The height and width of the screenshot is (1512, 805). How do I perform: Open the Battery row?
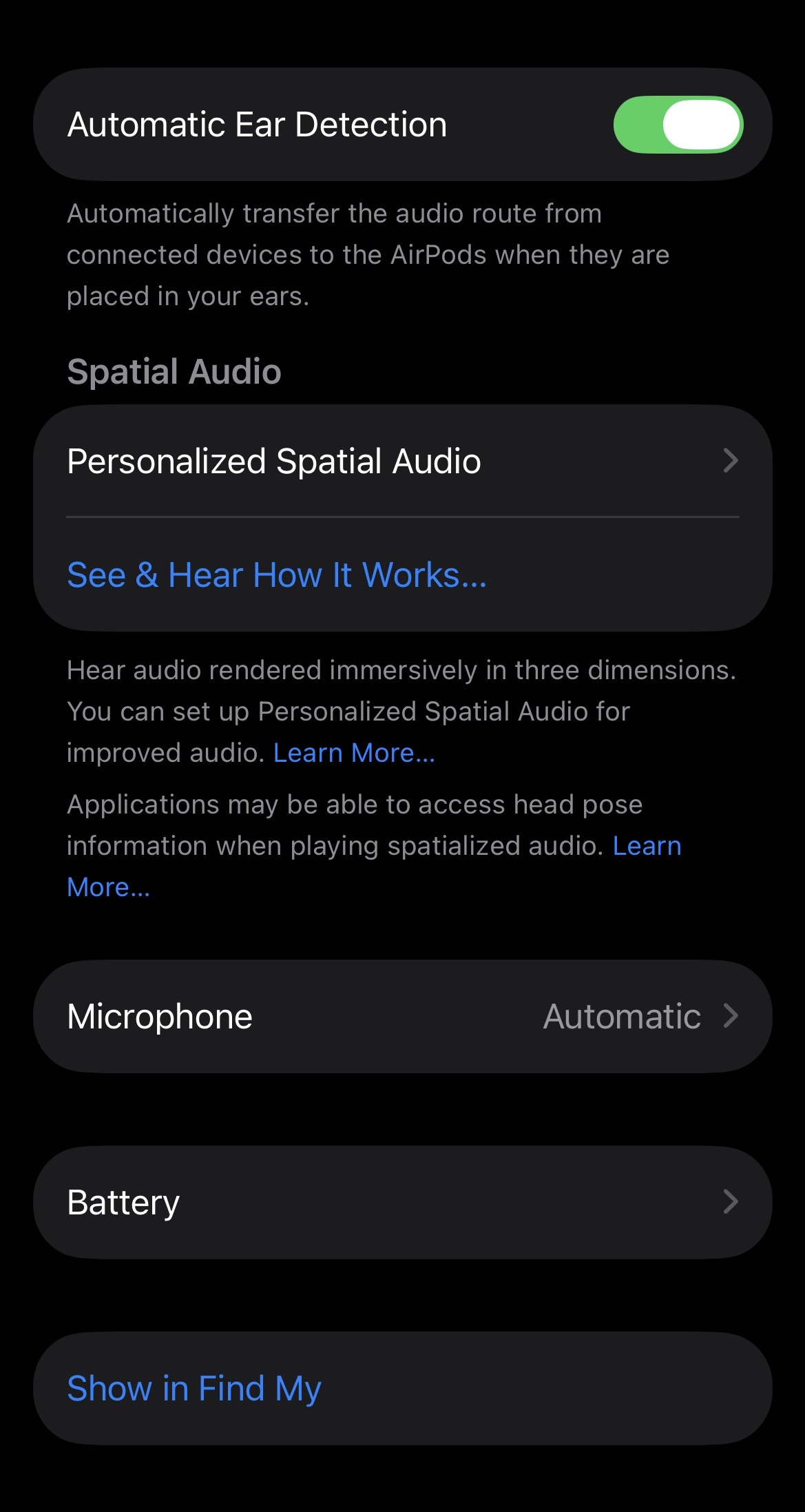(402, 1203)
